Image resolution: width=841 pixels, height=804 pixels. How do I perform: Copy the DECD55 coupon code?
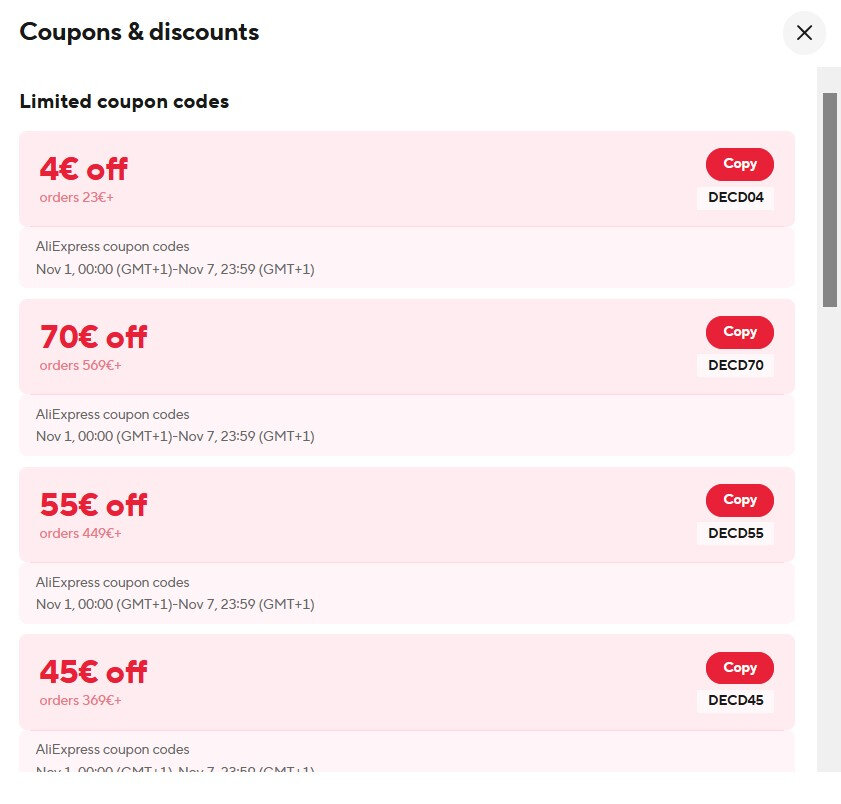coord(739,500)
